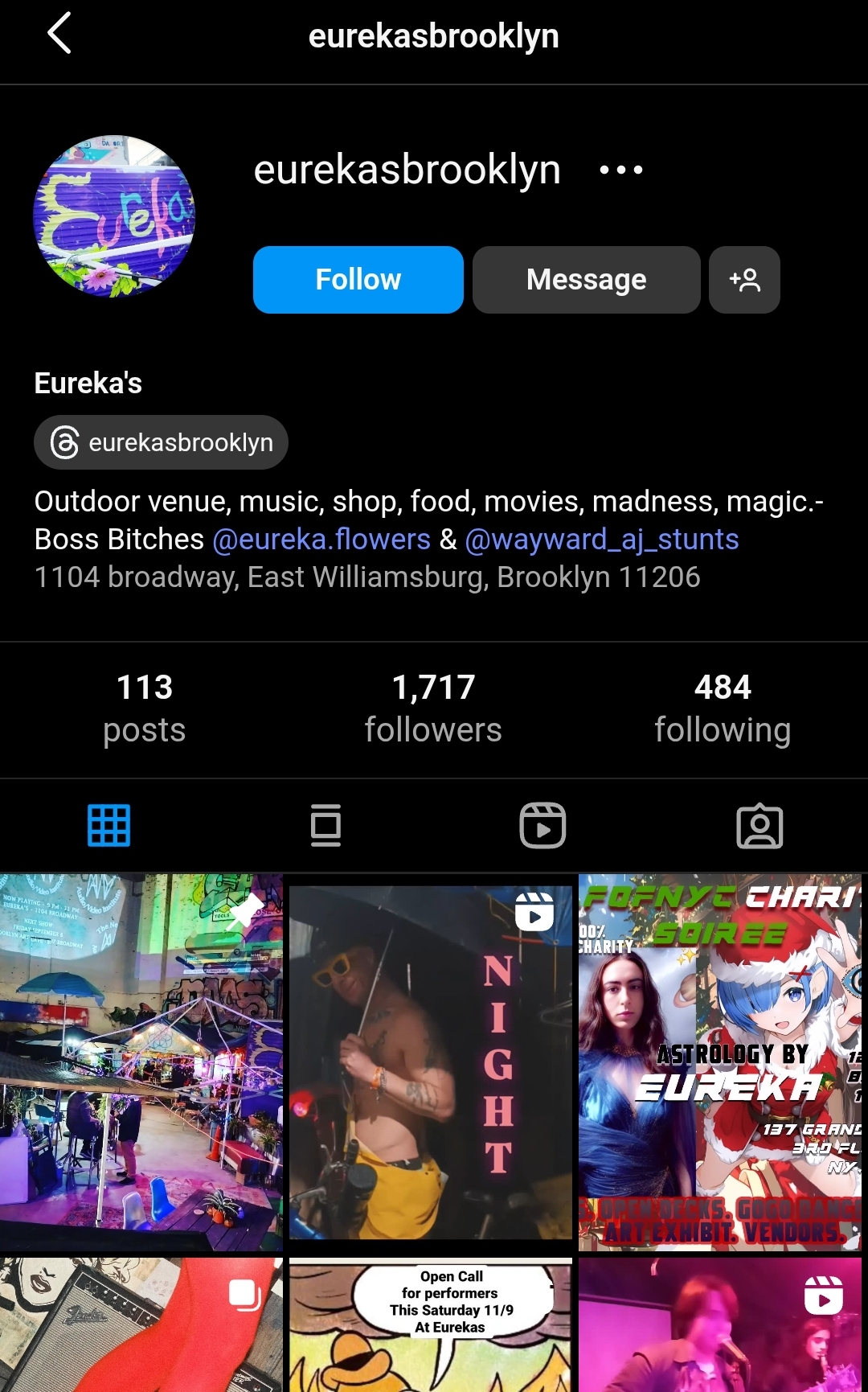Go back using the top-left arrow
868x1392 pixels.
(59, 34)
